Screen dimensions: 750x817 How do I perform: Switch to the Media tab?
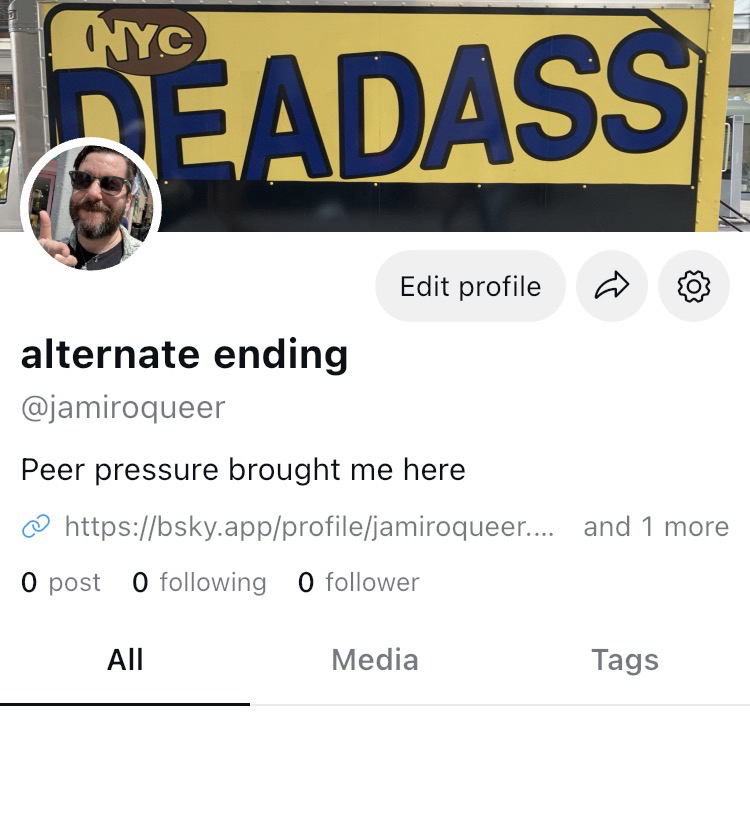click(x=375, y=660)
